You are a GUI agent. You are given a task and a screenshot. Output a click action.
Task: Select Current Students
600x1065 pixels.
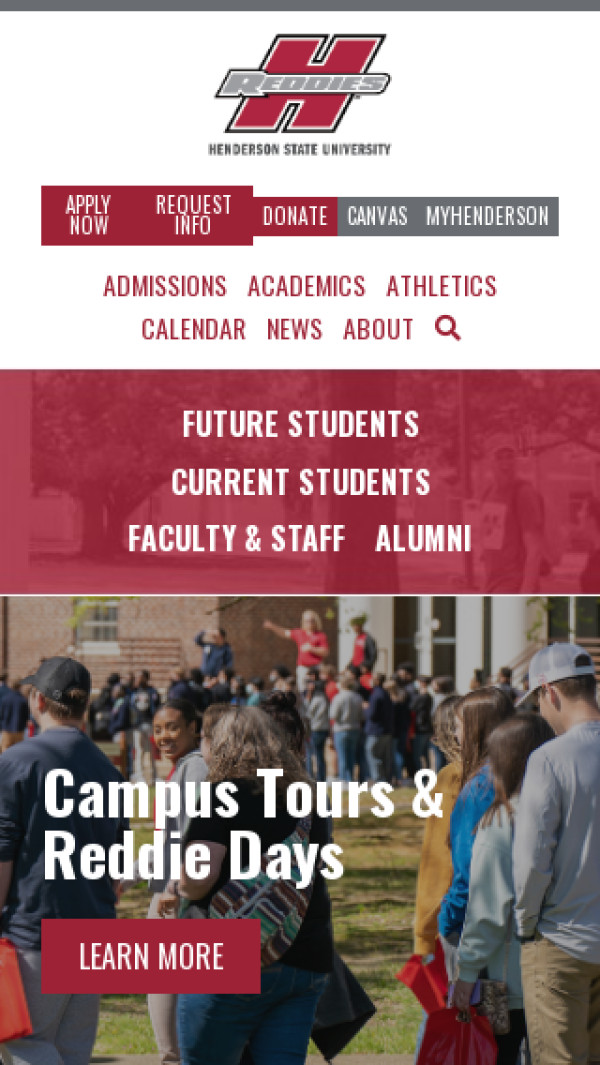tap(300, 482)
